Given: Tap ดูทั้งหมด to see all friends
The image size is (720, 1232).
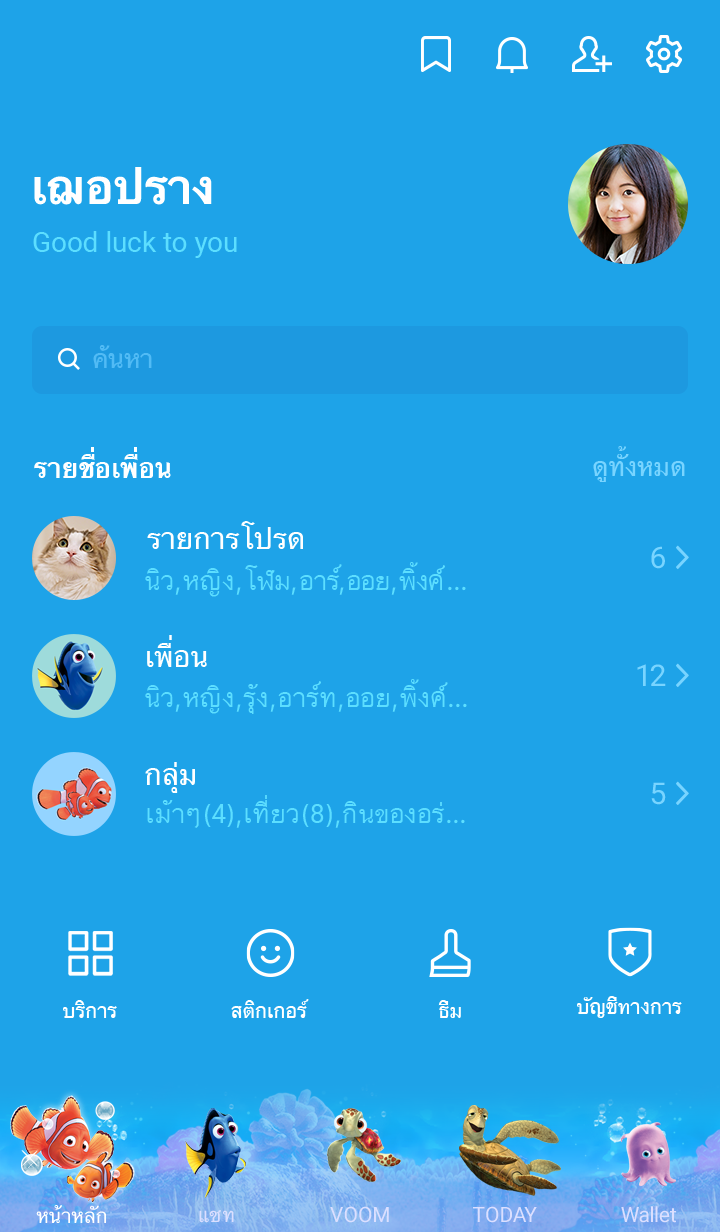Looking at the screenshot, I should [638, 468].
